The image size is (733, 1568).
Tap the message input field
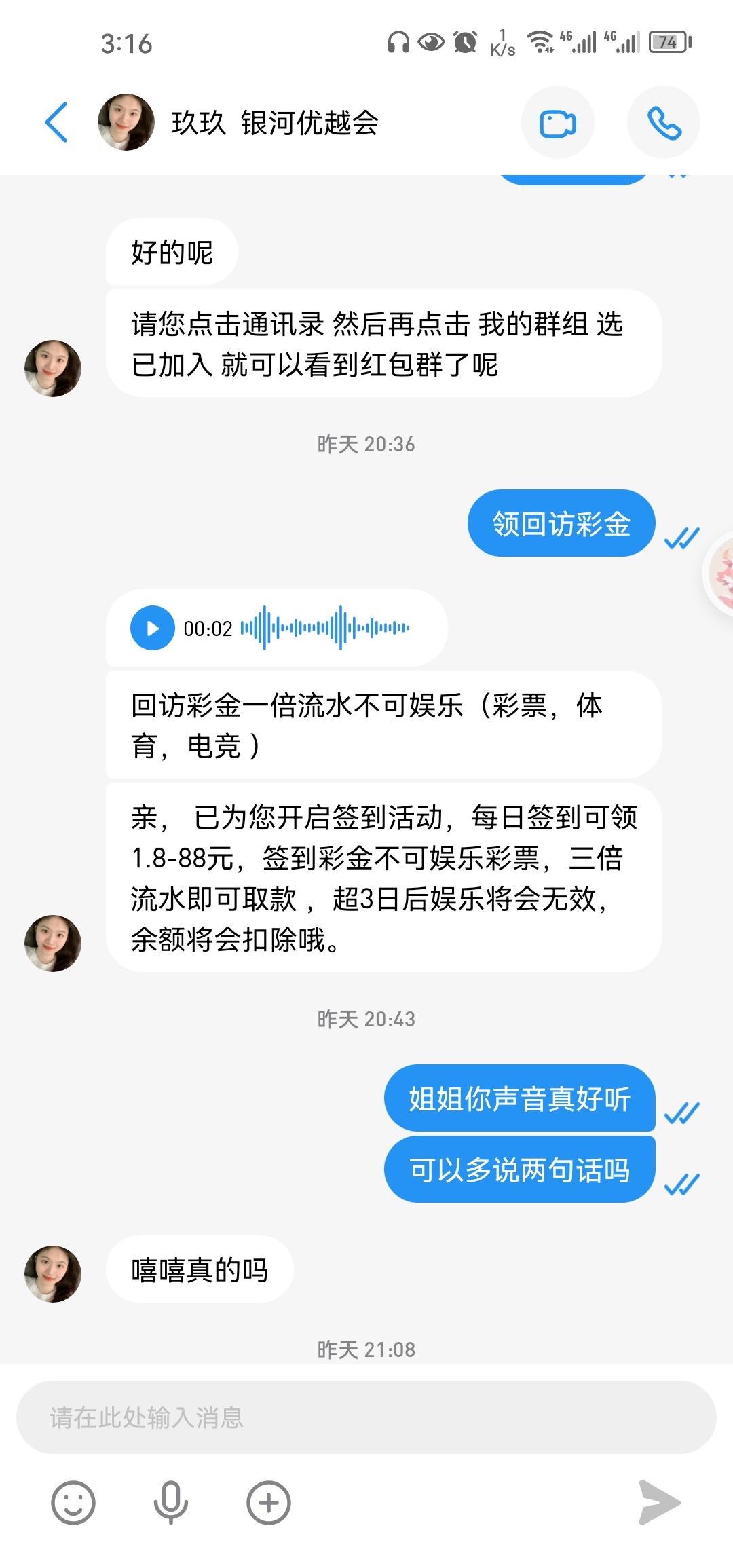[366, 1417]
